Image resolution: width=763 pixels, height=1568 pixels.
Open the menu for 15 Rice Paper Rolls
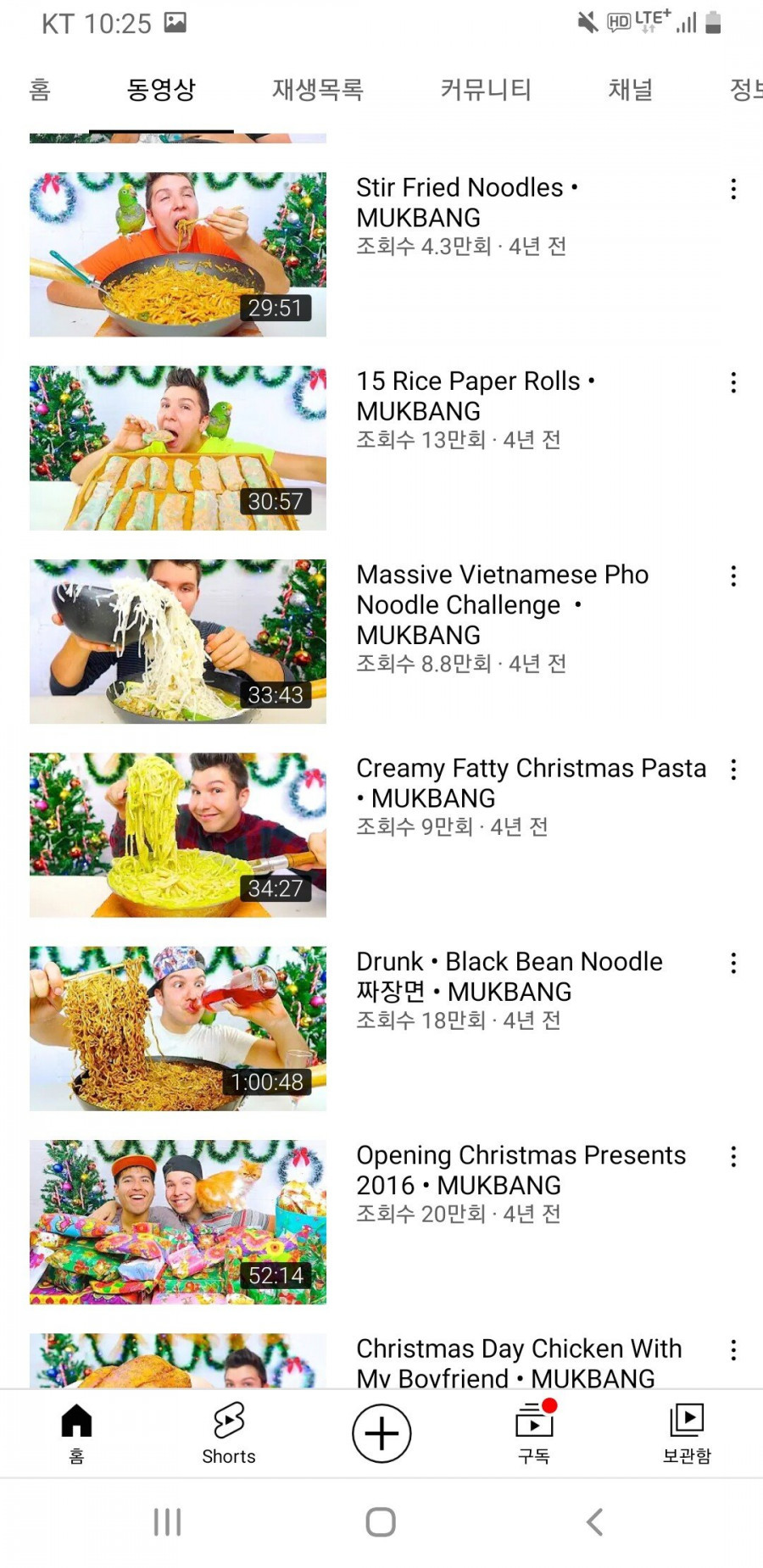733,382
